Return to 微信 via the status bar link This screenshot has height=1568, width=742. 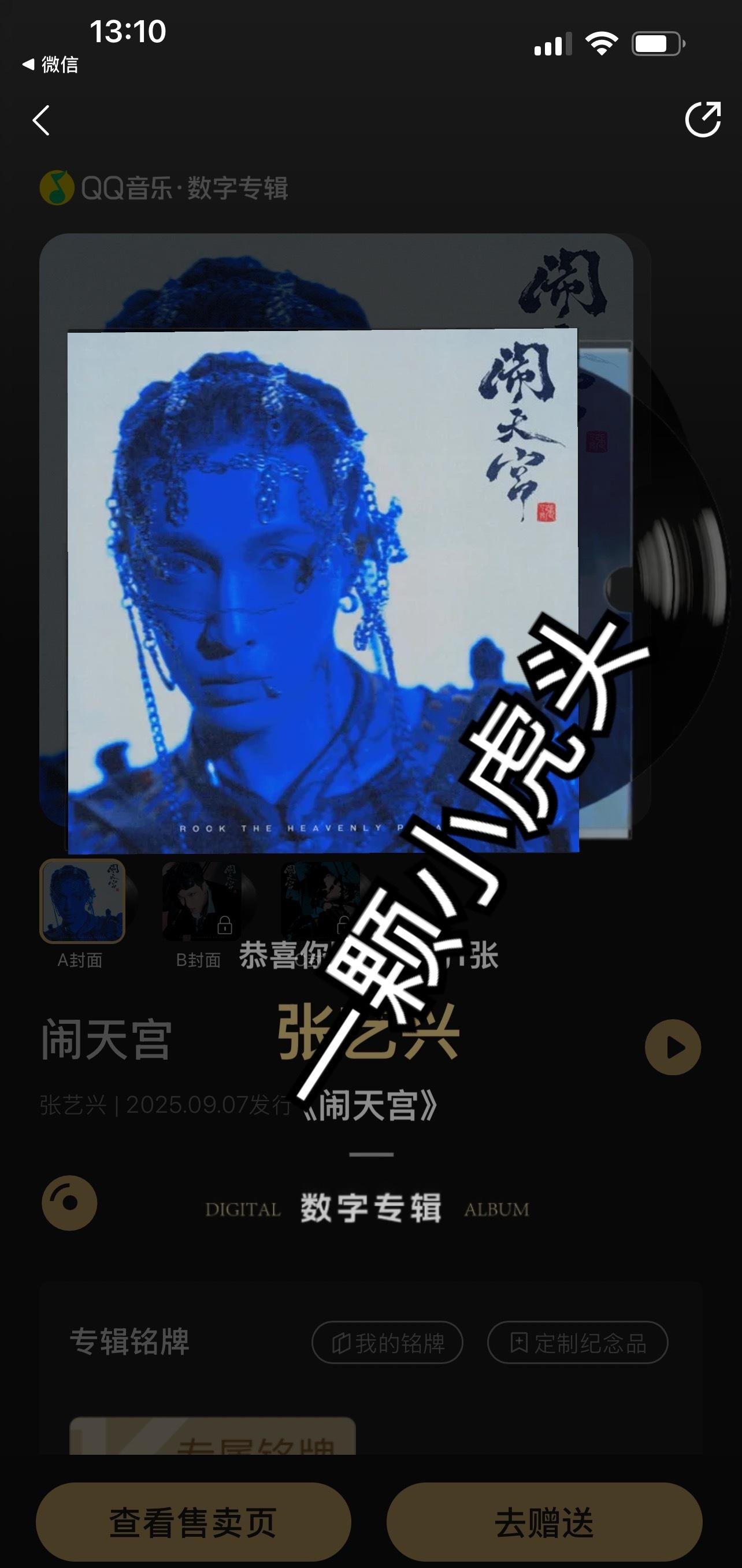pyautogui.click(x=51, y=65)
